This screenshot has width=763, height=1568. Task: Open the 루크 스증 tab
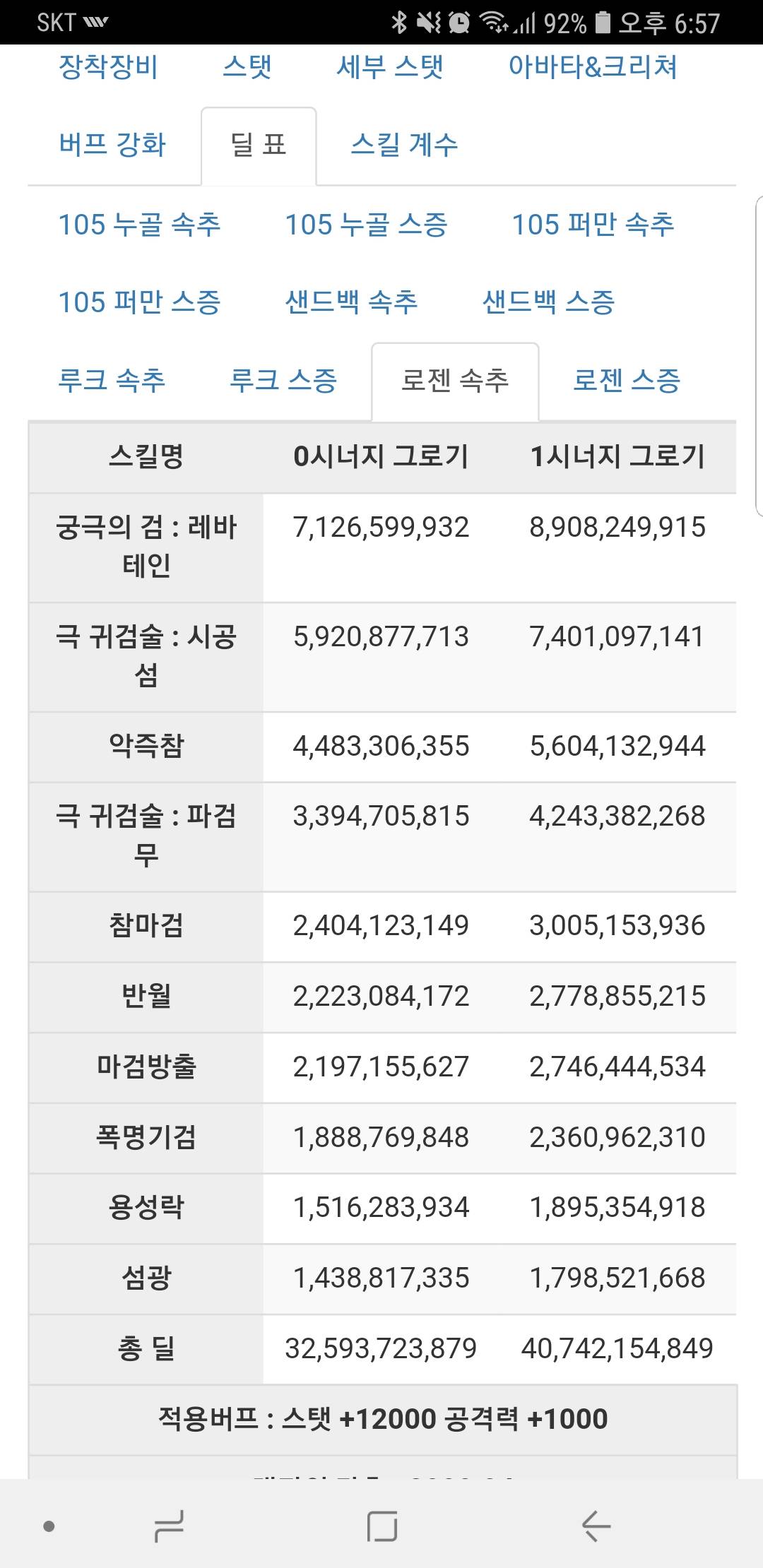(283, 381)
